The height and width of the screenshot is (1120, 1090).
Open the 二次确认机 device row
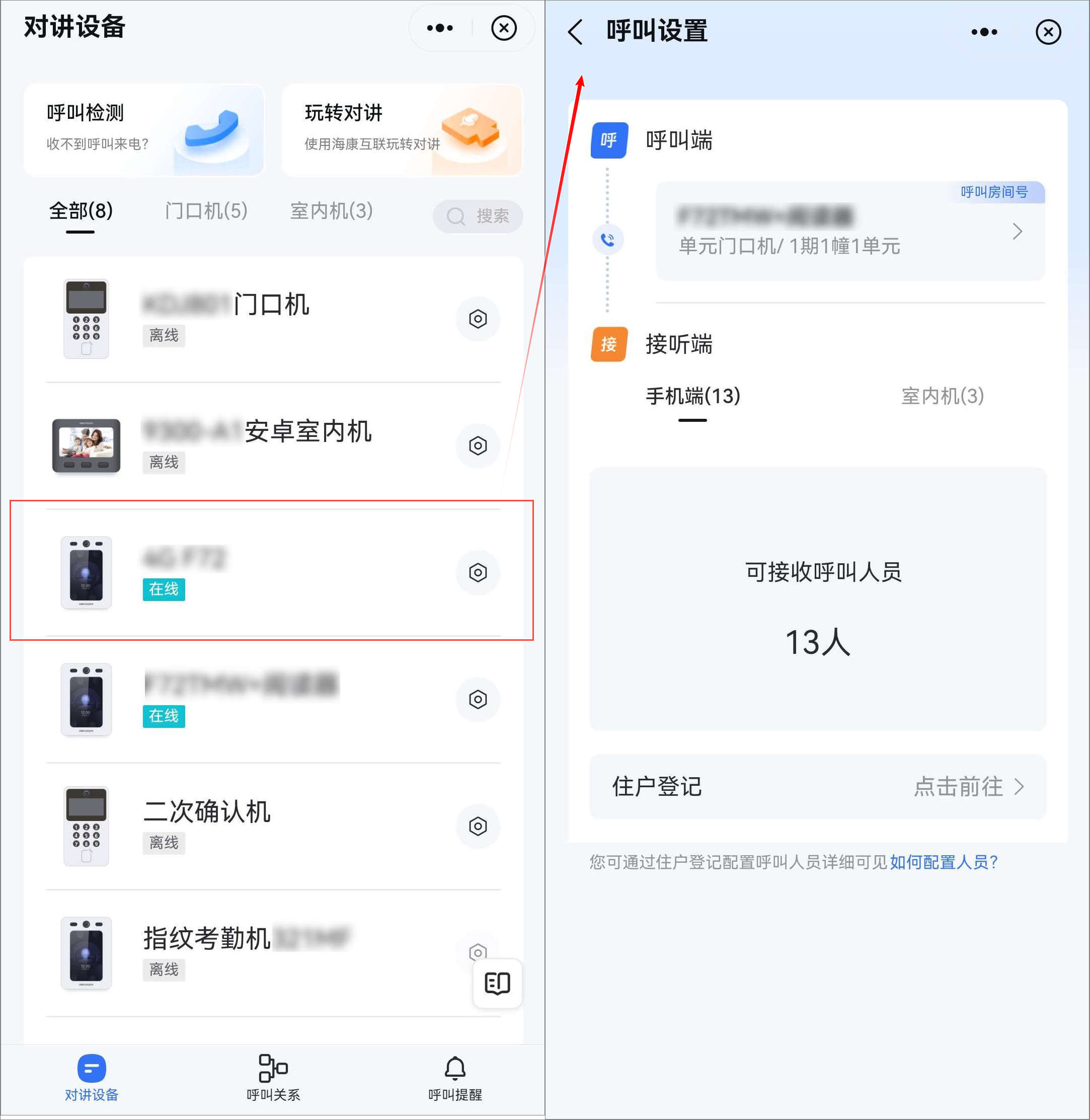pos(258,825)
